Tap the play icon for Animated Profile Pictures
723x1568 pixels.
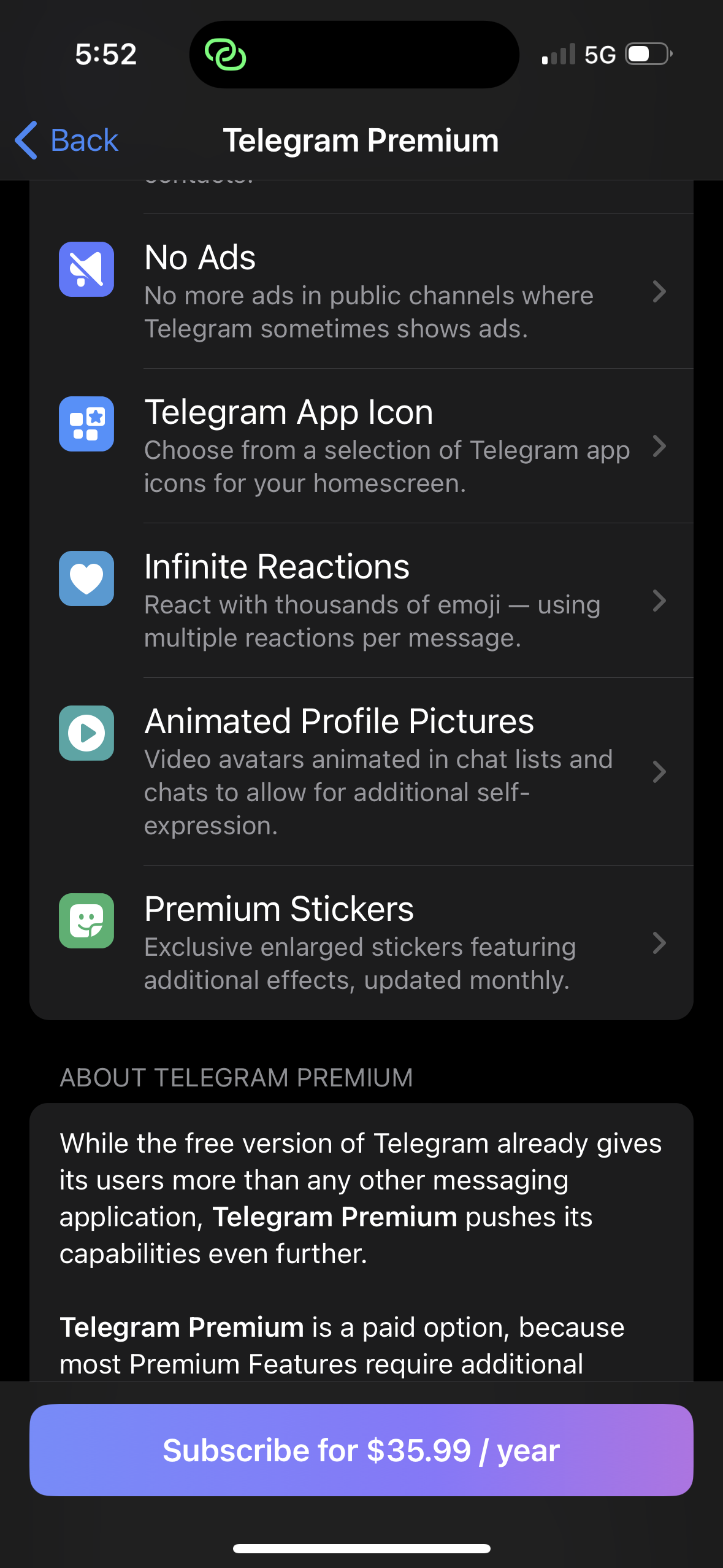coord(86,734)
